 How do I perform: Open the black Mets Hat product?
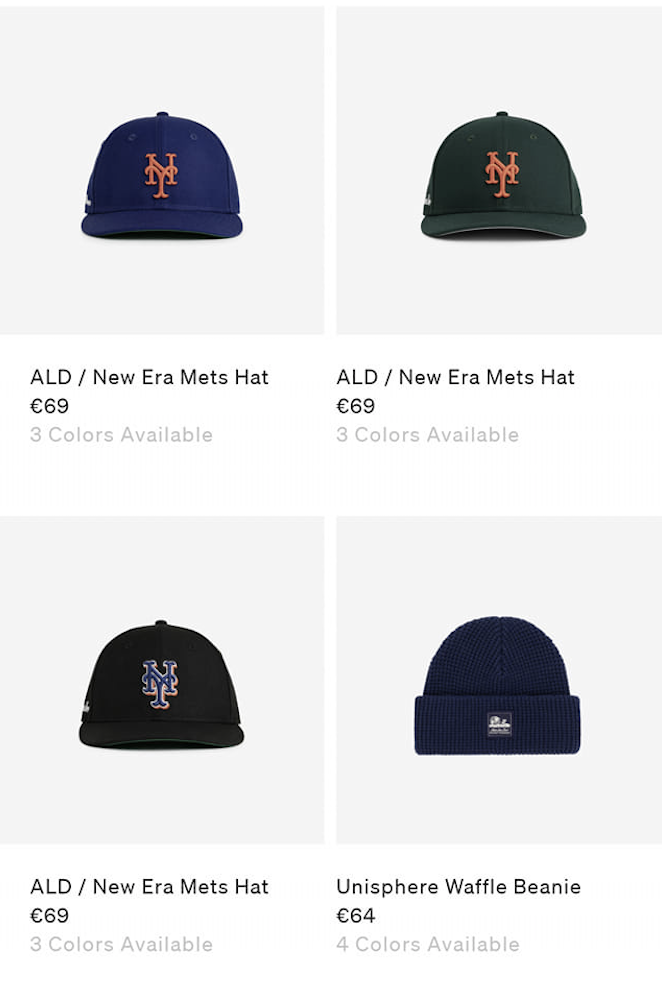(162, 683)
